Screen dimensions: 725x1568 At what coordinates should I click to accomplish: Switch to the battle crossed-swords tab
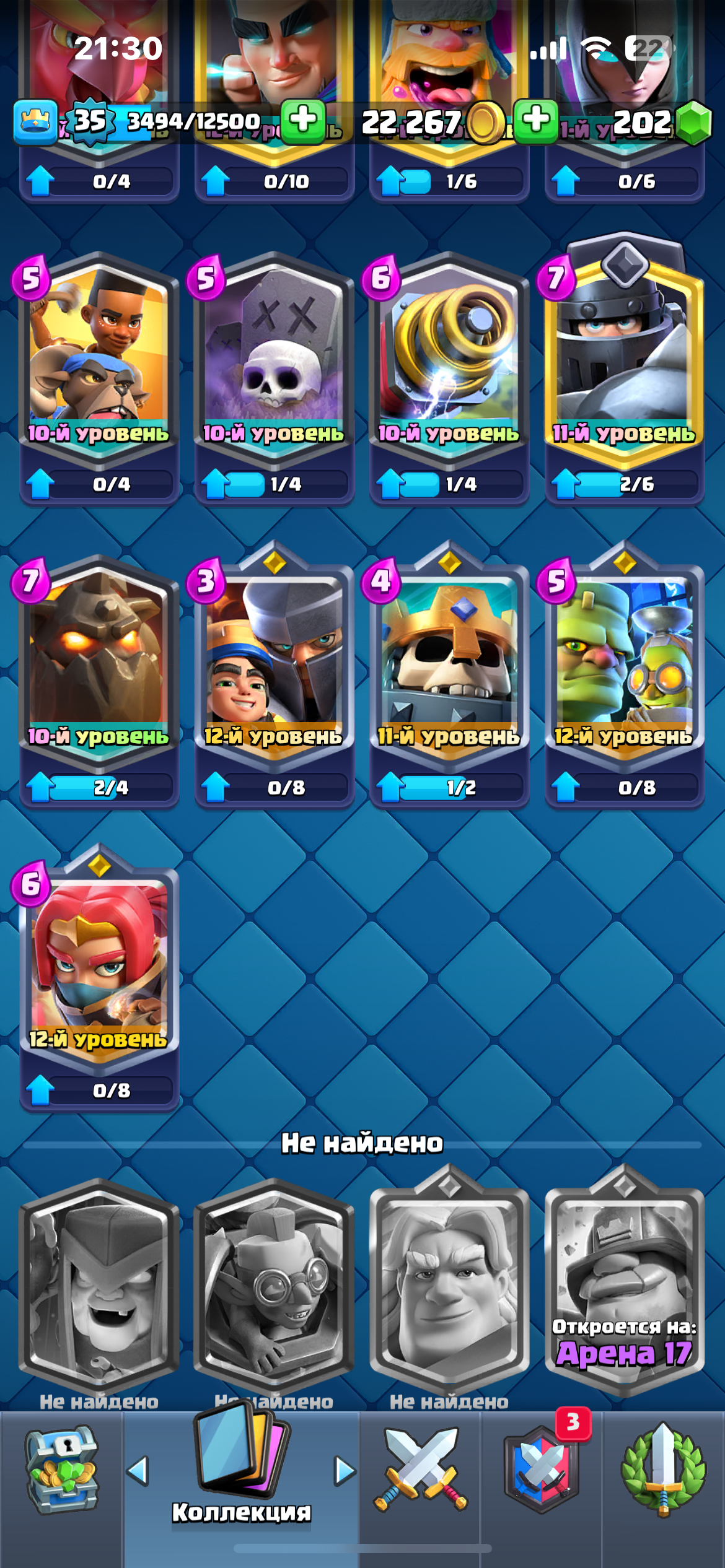coord(420,1470)
